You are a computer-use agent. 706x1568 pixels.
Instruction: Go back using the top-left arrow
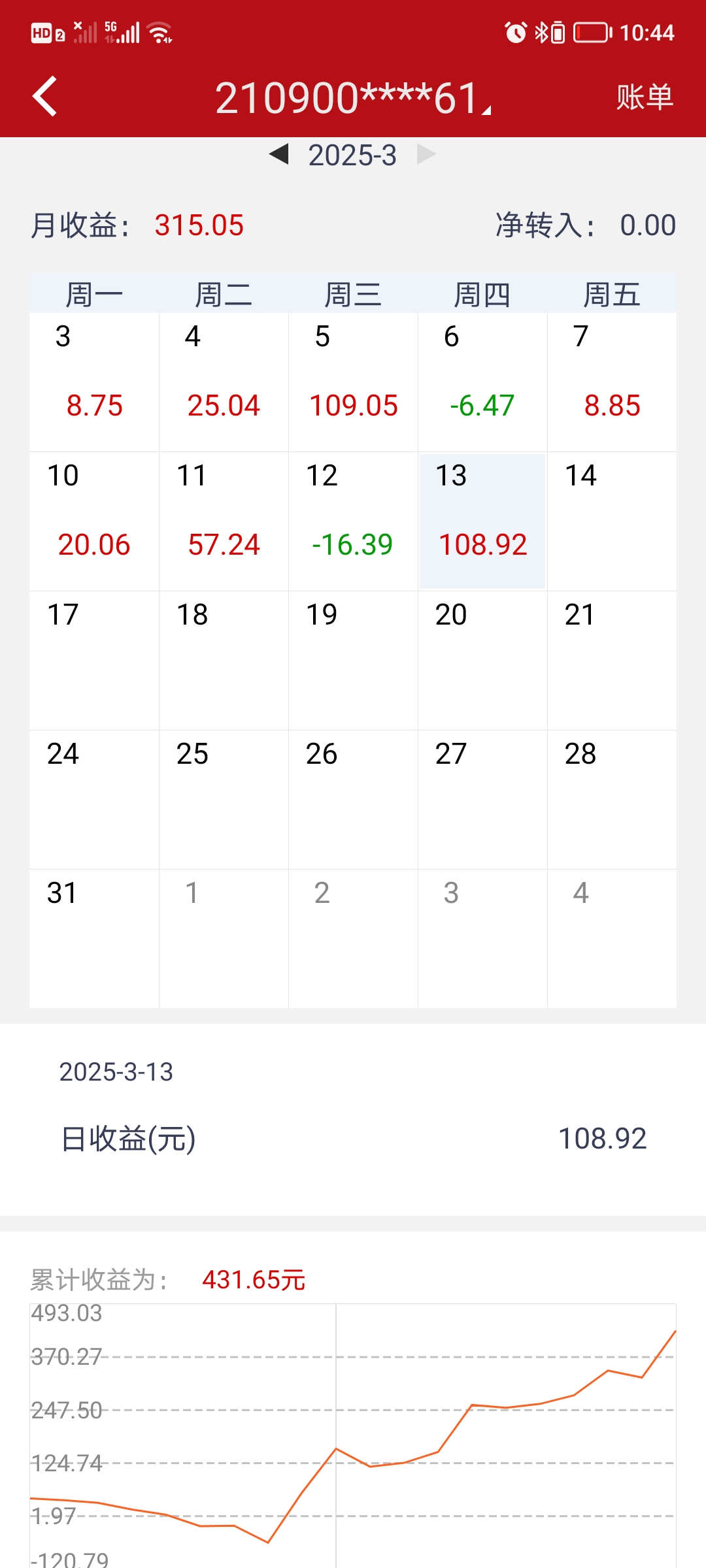click(44, 97)
